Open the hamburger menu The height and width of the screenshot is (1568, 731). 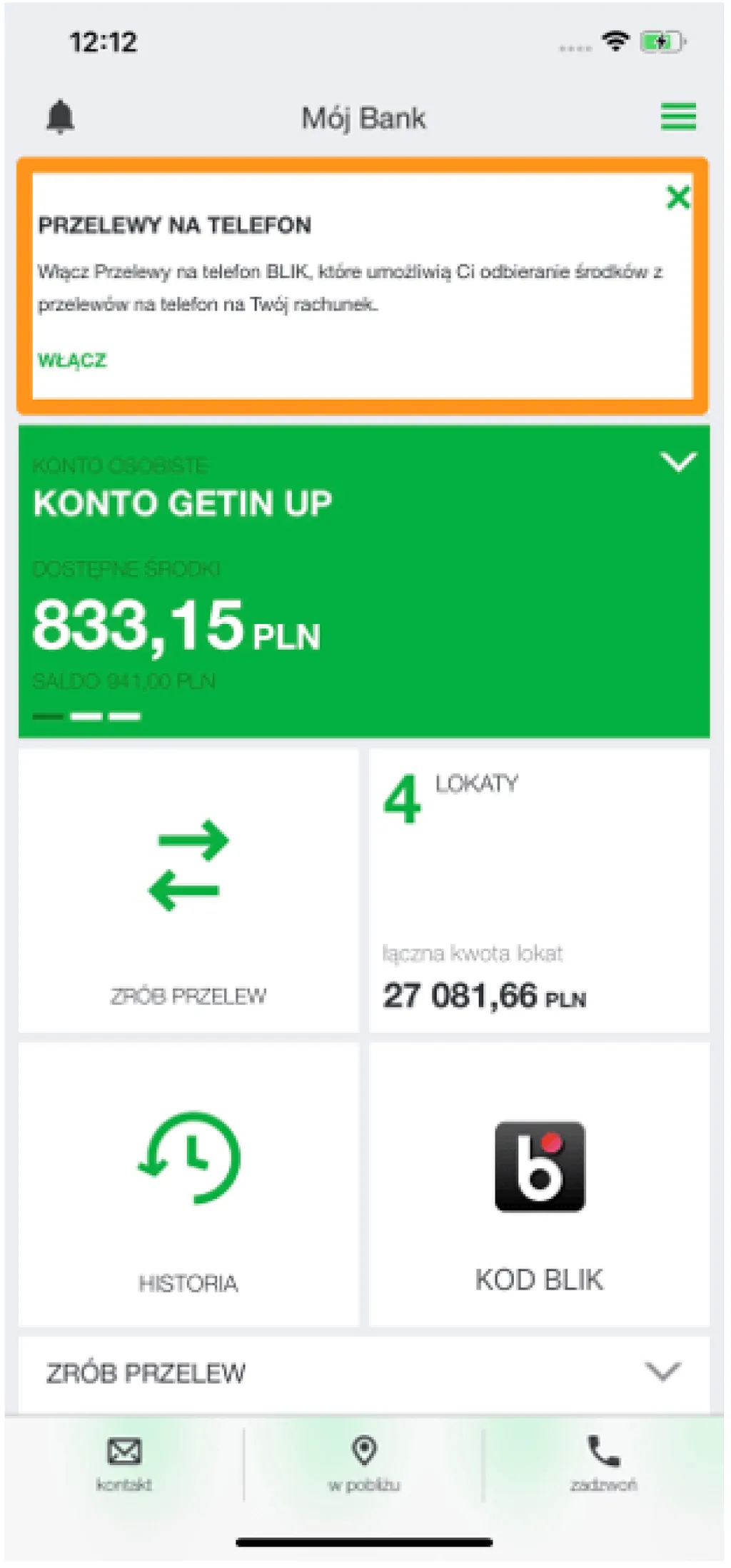[x=677, y=116]
